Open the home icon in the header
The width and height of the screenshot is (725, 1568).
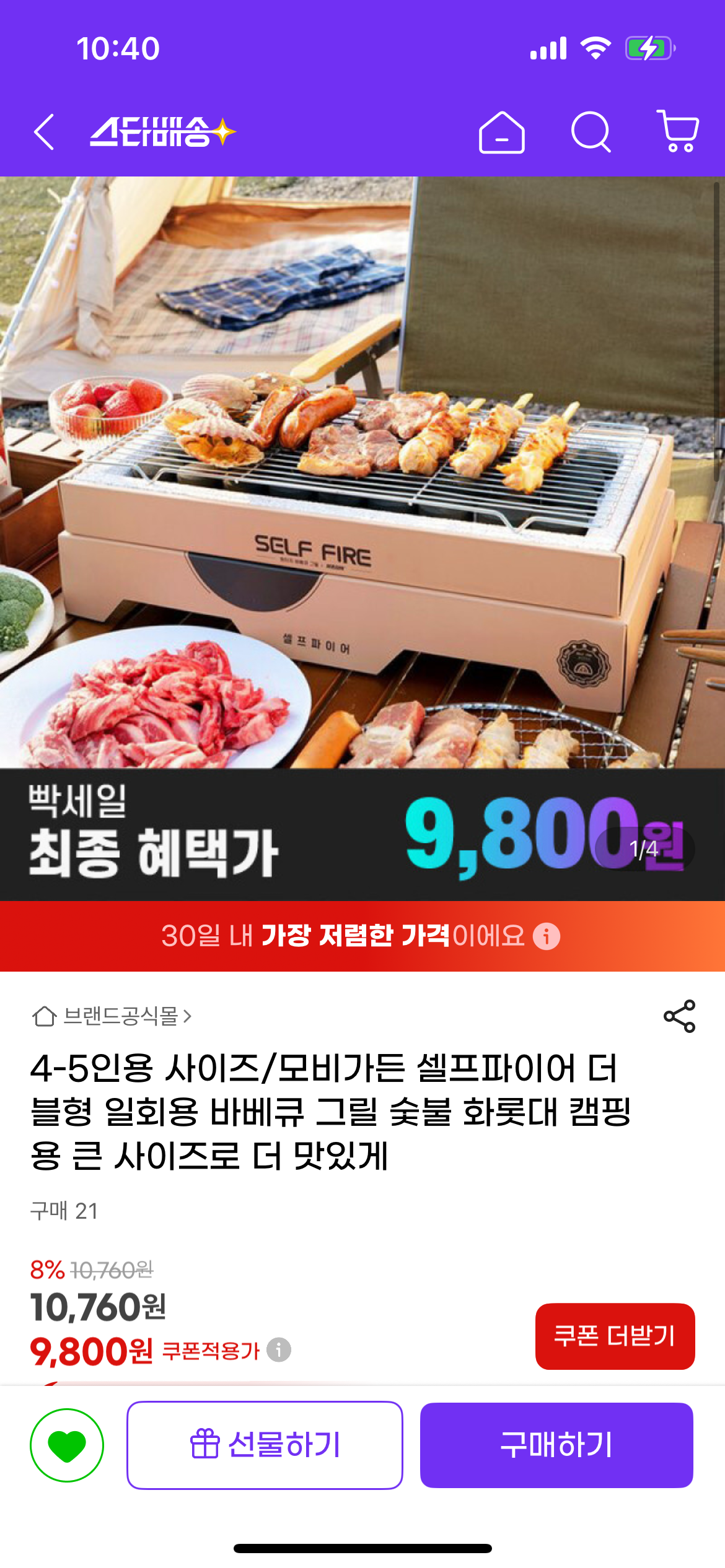501,133
